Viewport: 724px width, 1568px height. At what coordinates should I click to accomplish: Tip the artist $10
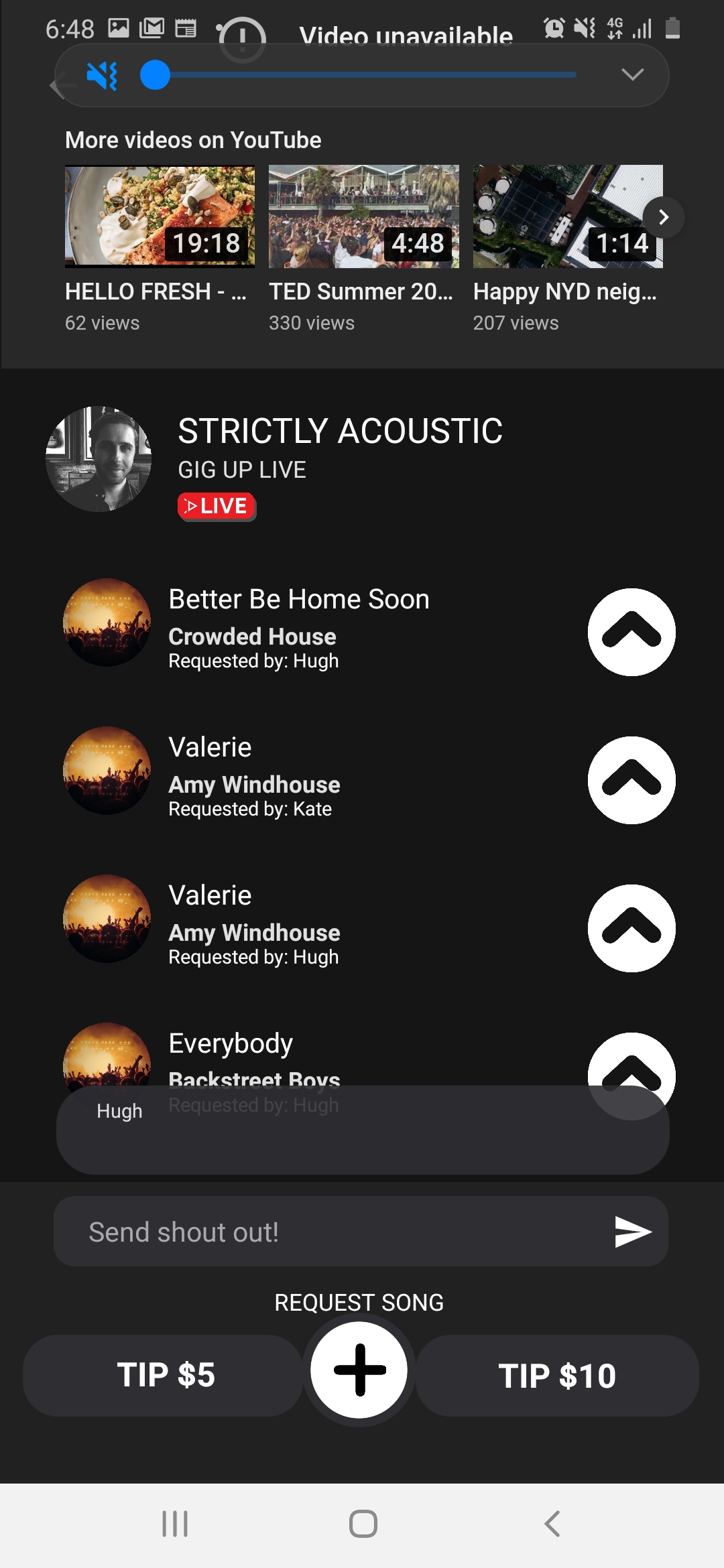[x=557, y=1375]
